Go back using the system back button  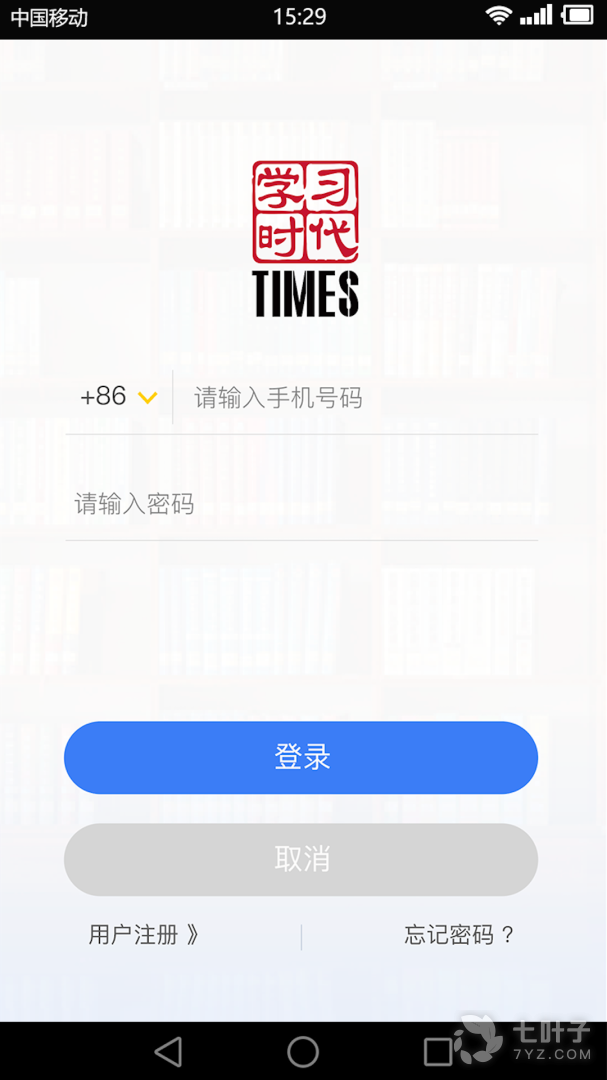[x=168, y=1051]
